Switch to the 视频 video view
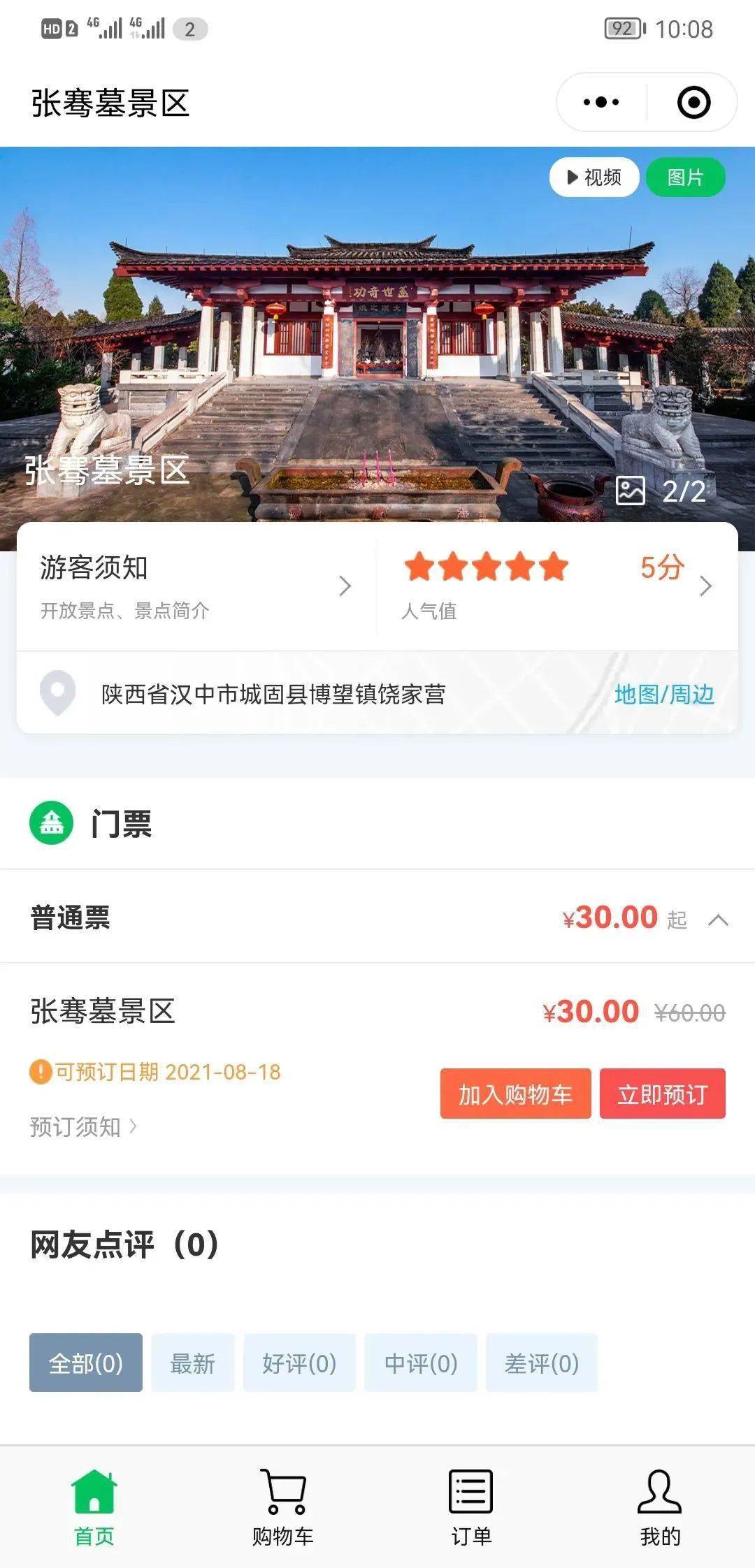Viewport: 755px width, 1568px height. pyautogui.click(x=593, y=178)
